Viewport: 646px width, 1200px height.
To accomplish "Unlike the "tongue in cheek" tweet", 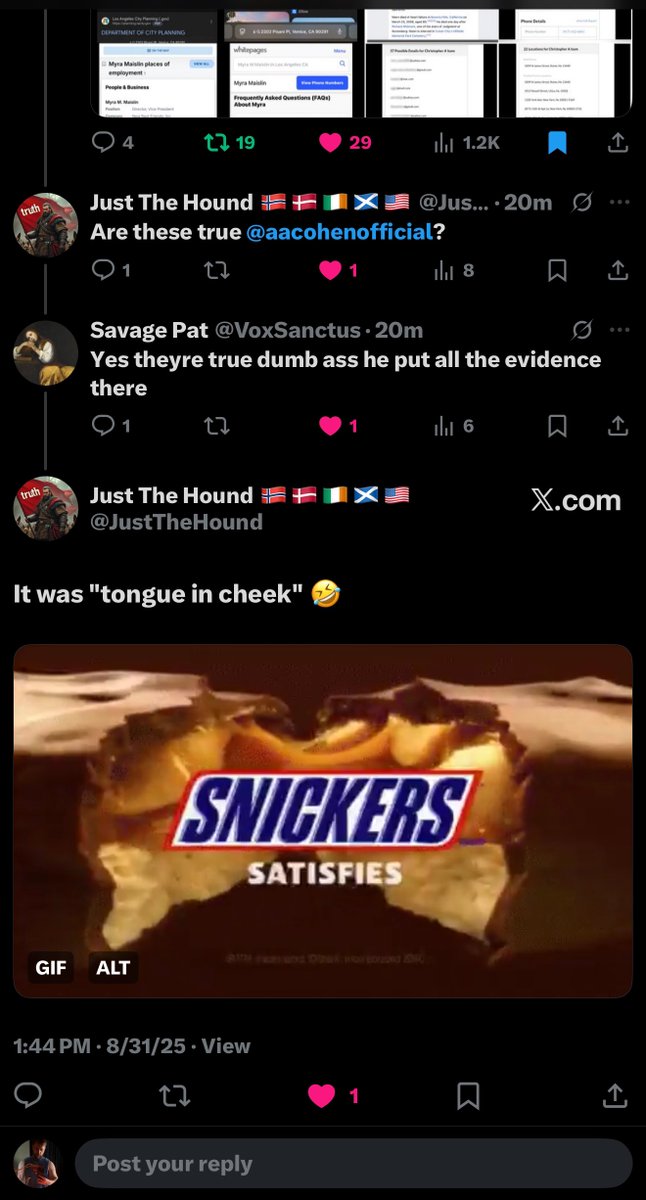I will pos(322,1096).
